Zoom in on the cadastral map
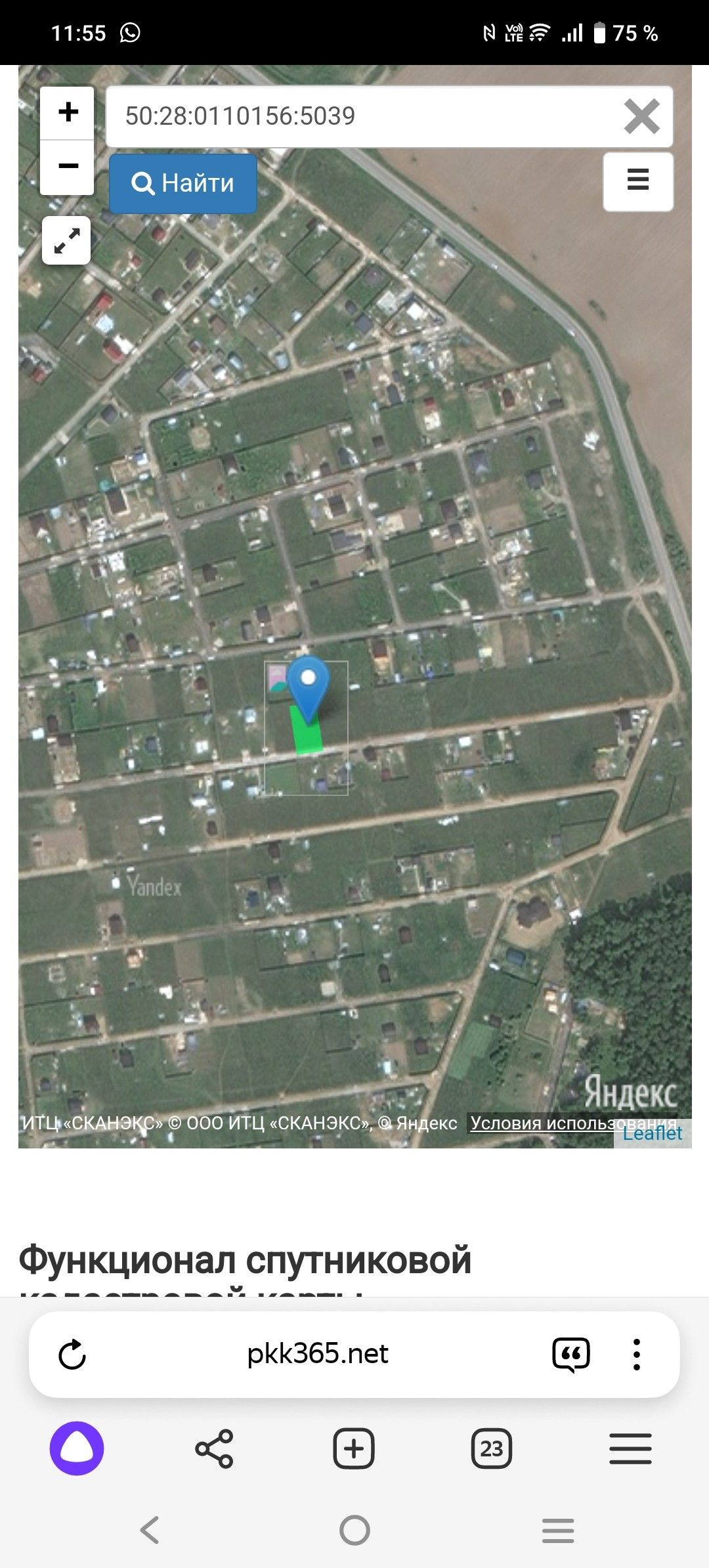The height and width of the screenshot is (1568, 709). [68, 112]
